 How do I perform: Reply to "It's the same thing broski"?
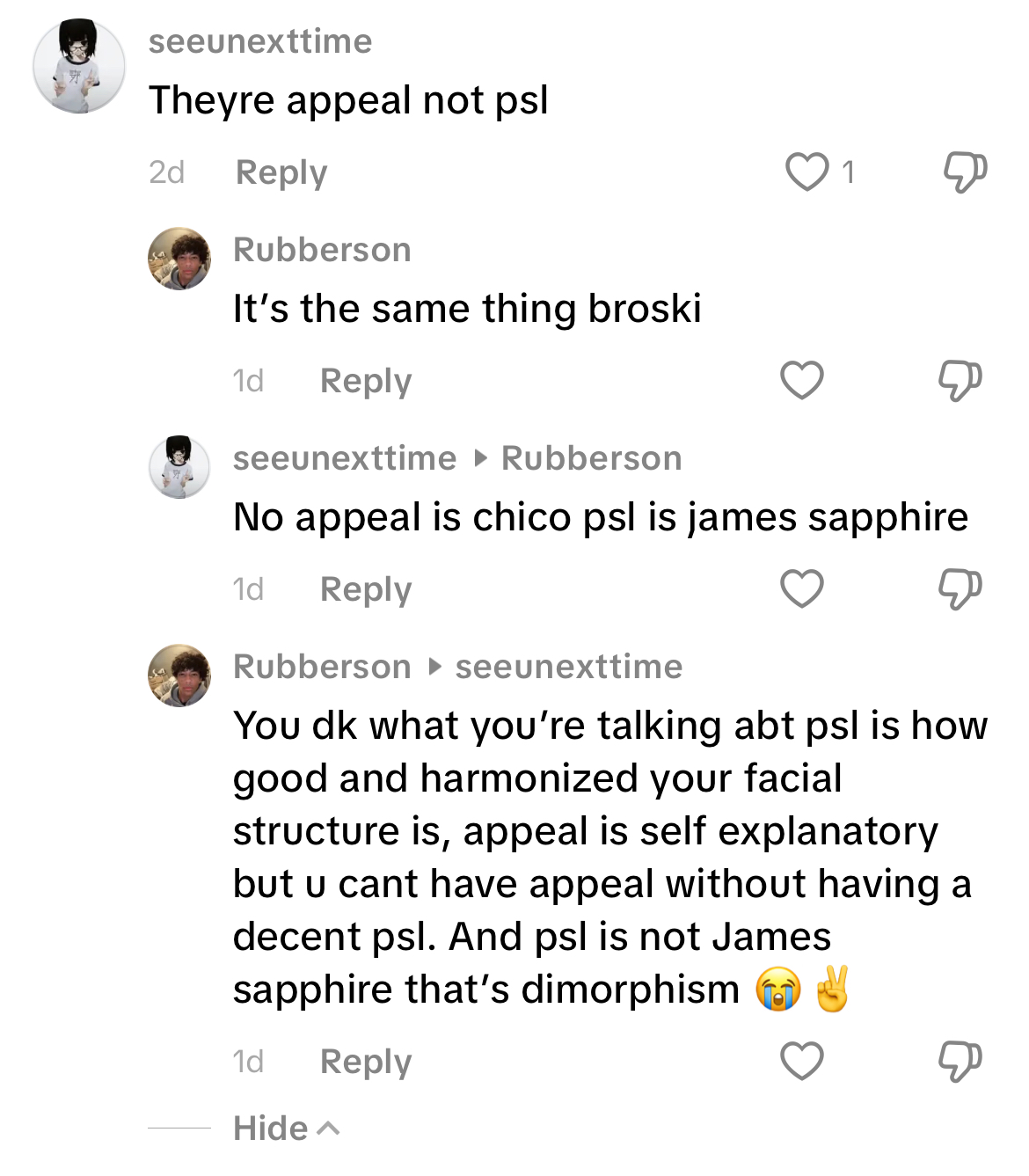(x=366, y=381)
